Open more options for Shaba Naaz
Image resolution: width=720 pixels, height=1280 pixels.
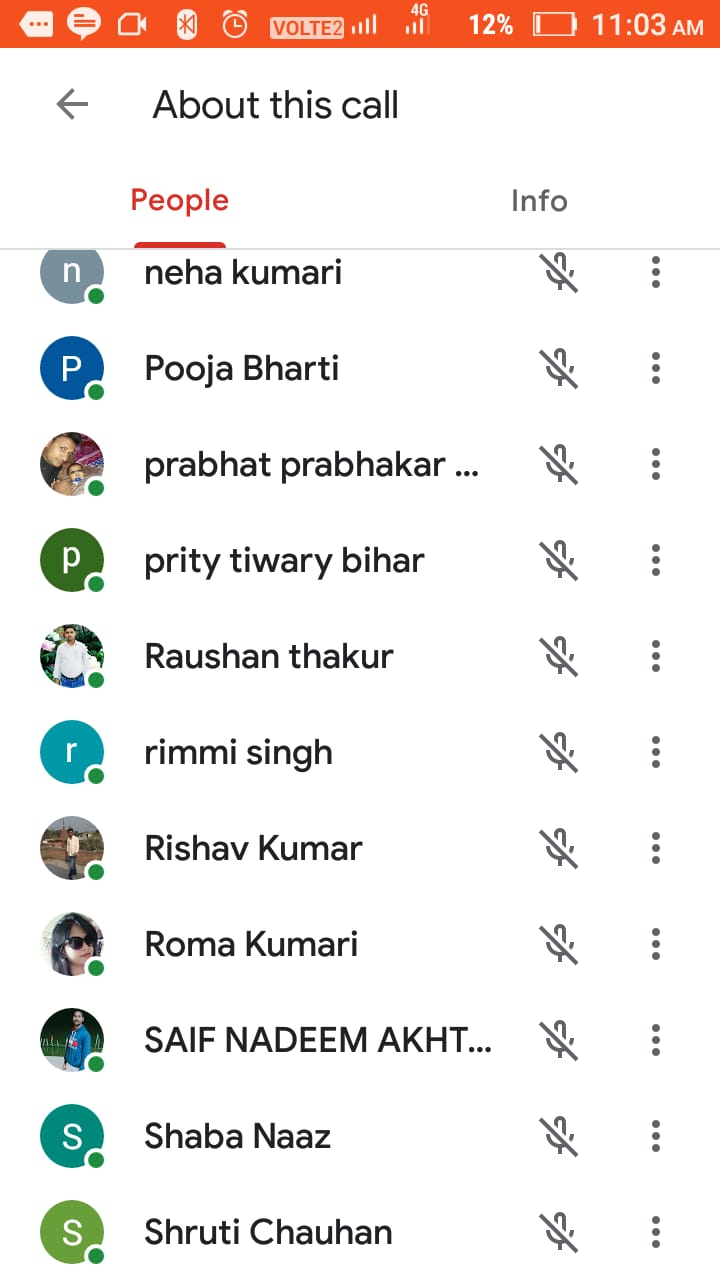pyautogui.click(x=656, y=1136)
